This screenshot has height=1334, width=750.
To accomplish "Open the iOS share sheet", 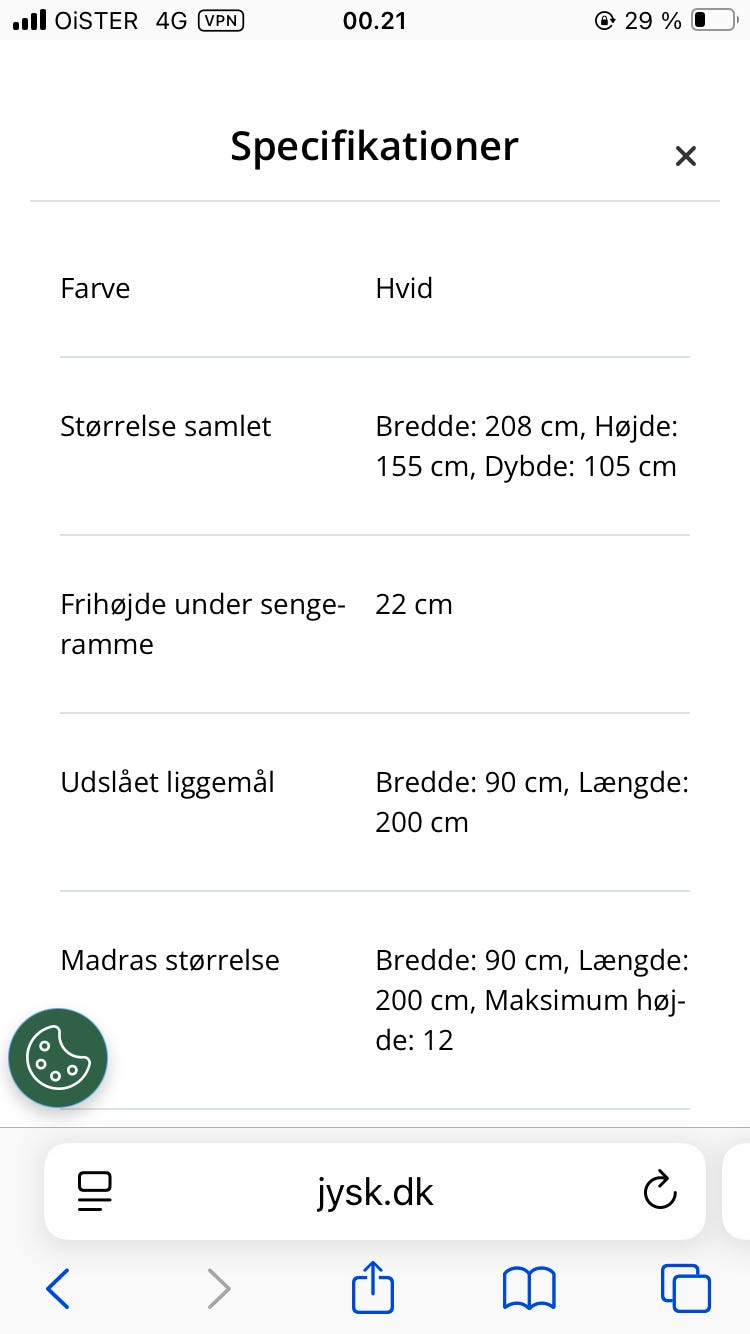I will tap(371, 1288).
